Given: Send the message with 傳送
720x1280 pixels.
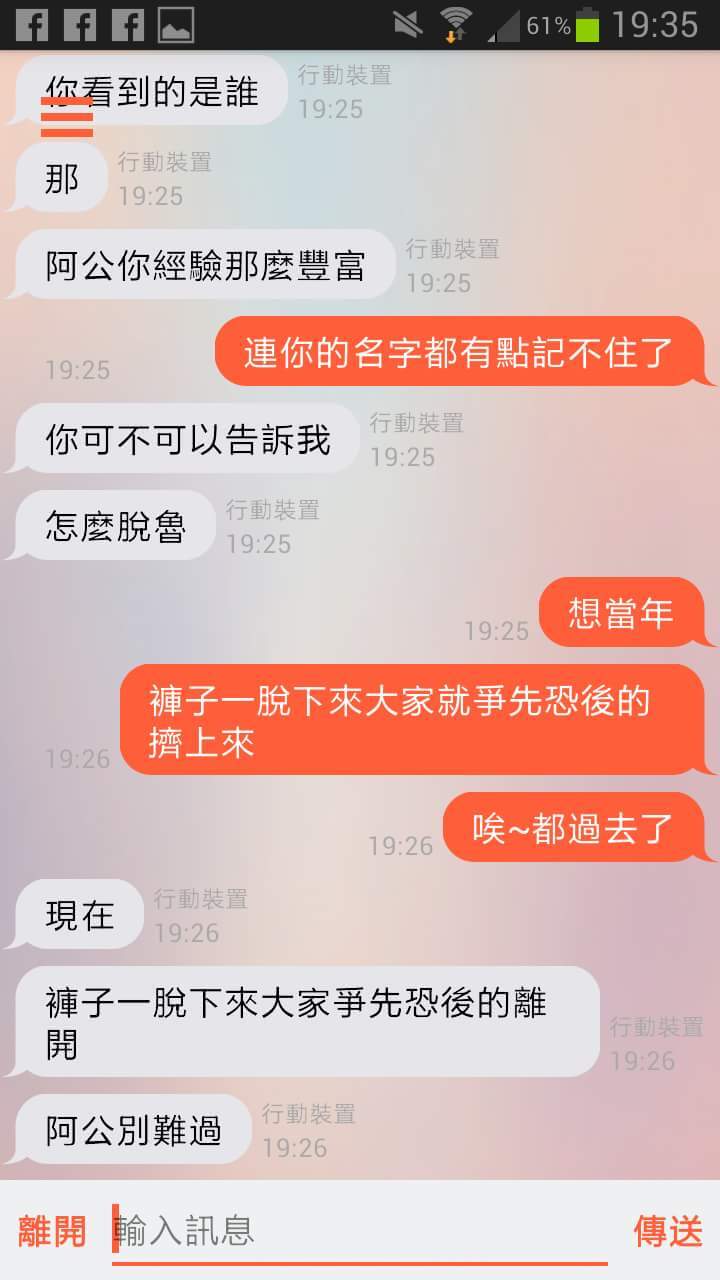Looking at the screenshot, I should 668,1231.
